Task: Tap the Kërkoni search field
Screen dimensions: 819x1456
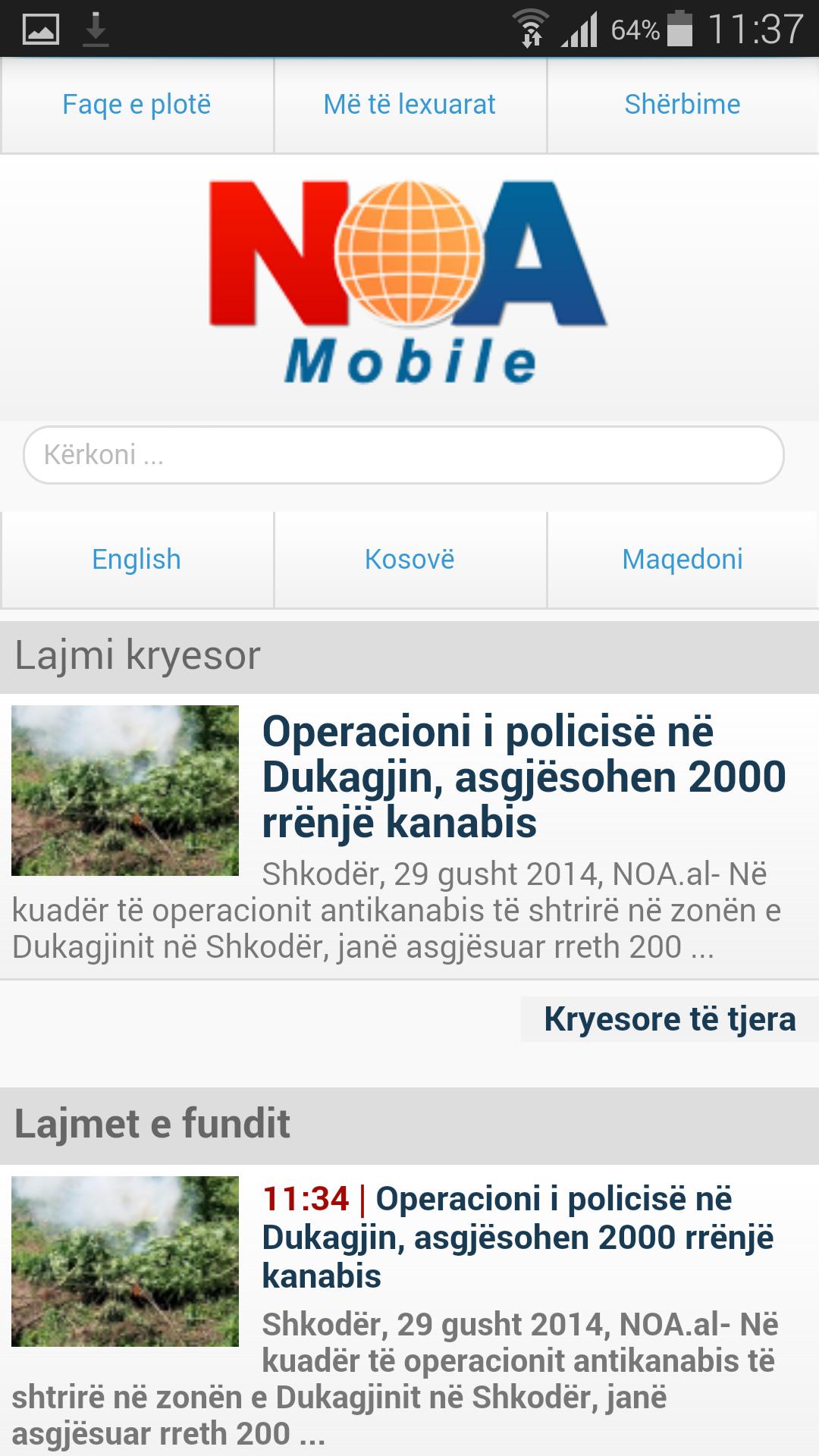Action: [403, 455]
